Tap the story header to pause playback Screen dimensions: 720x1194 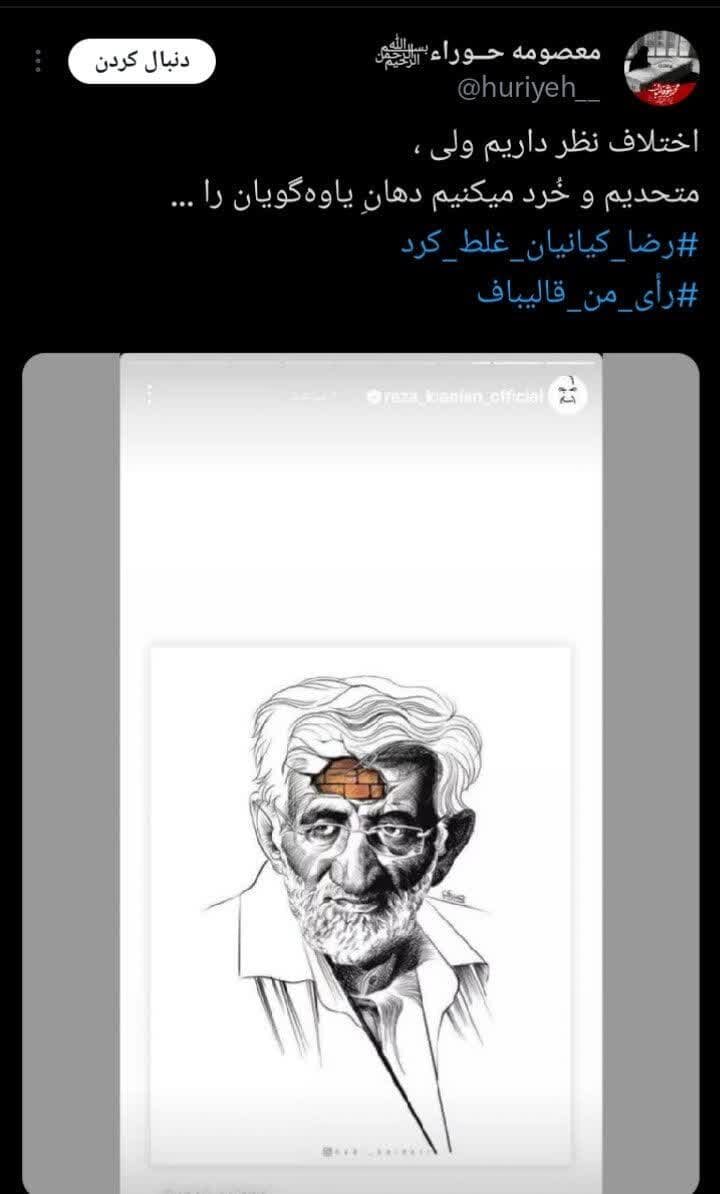[360, 395]
